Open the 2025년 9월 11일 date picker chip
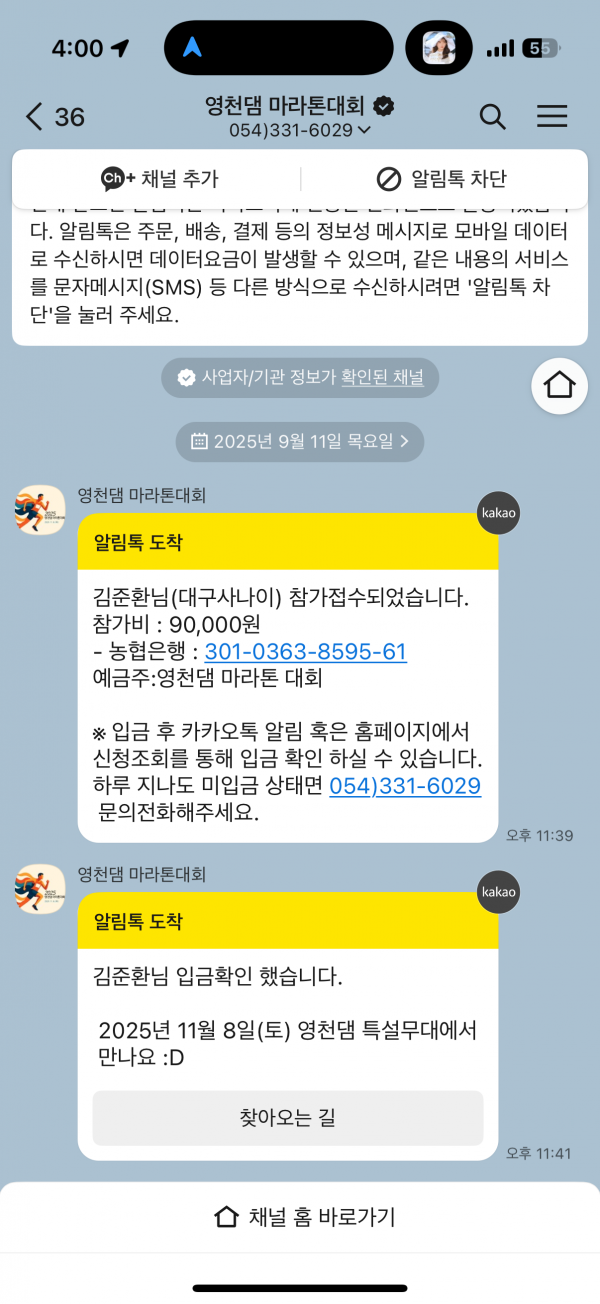 tap(300, 440)
